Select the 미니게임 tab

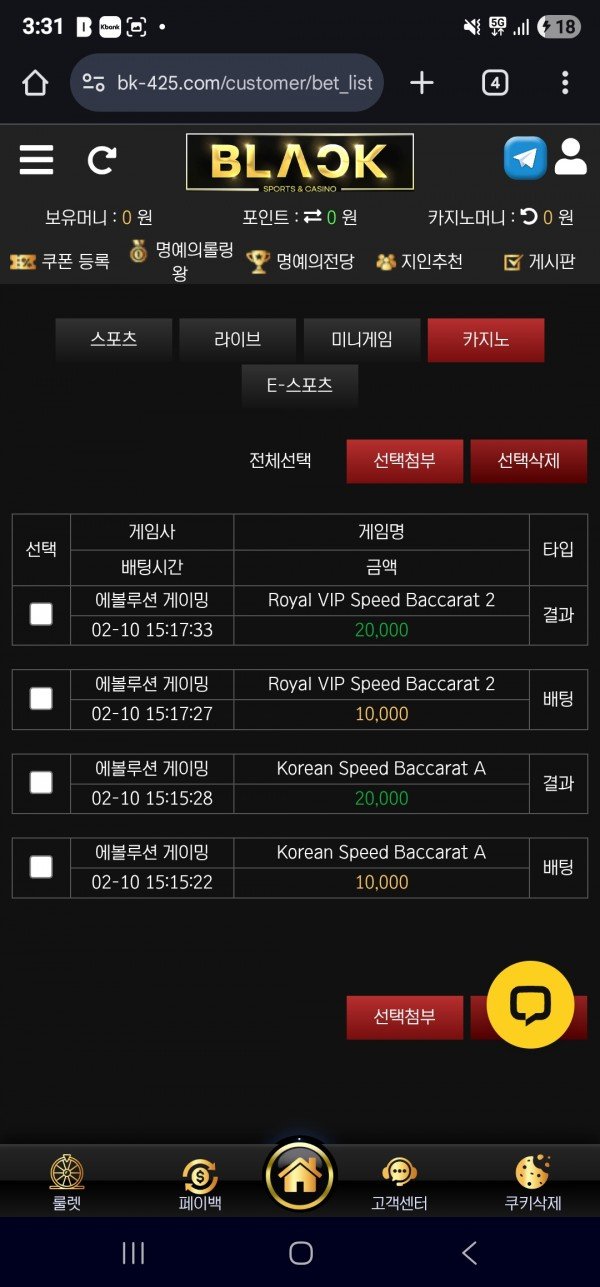coord(362,340)
